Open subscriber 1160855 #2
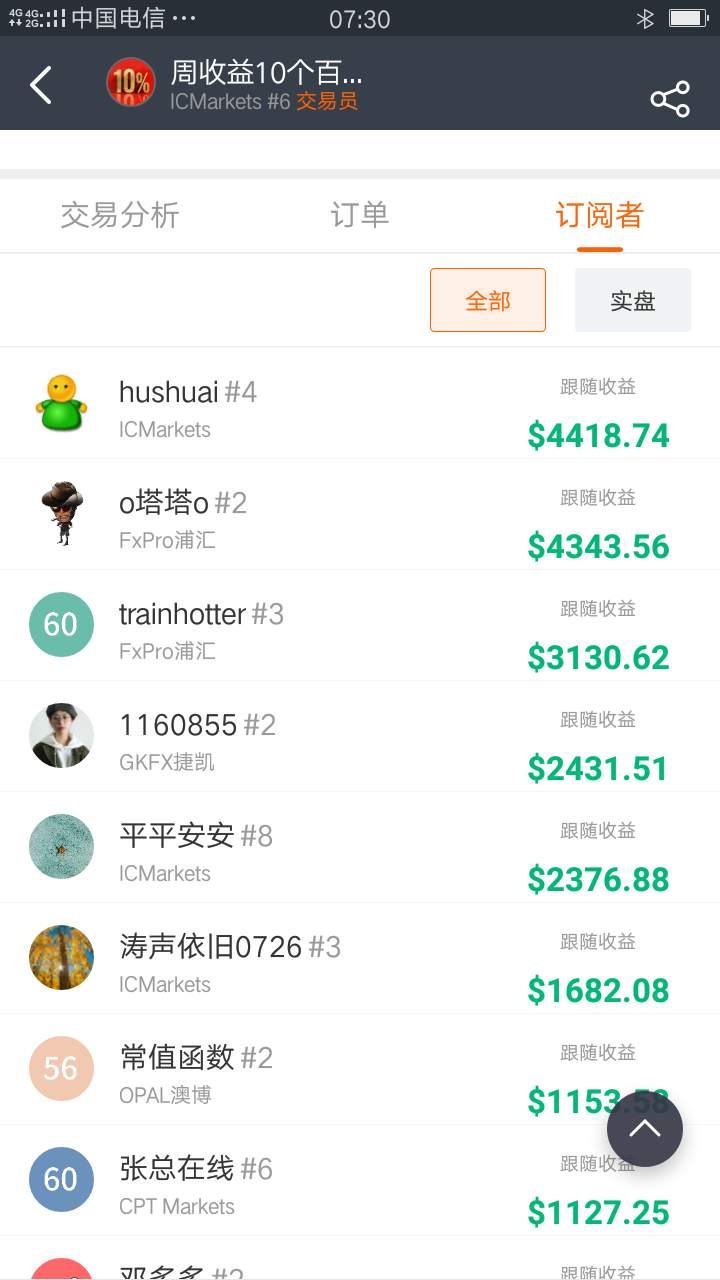Screen dimensions: 720x1280 pos(360,737)
